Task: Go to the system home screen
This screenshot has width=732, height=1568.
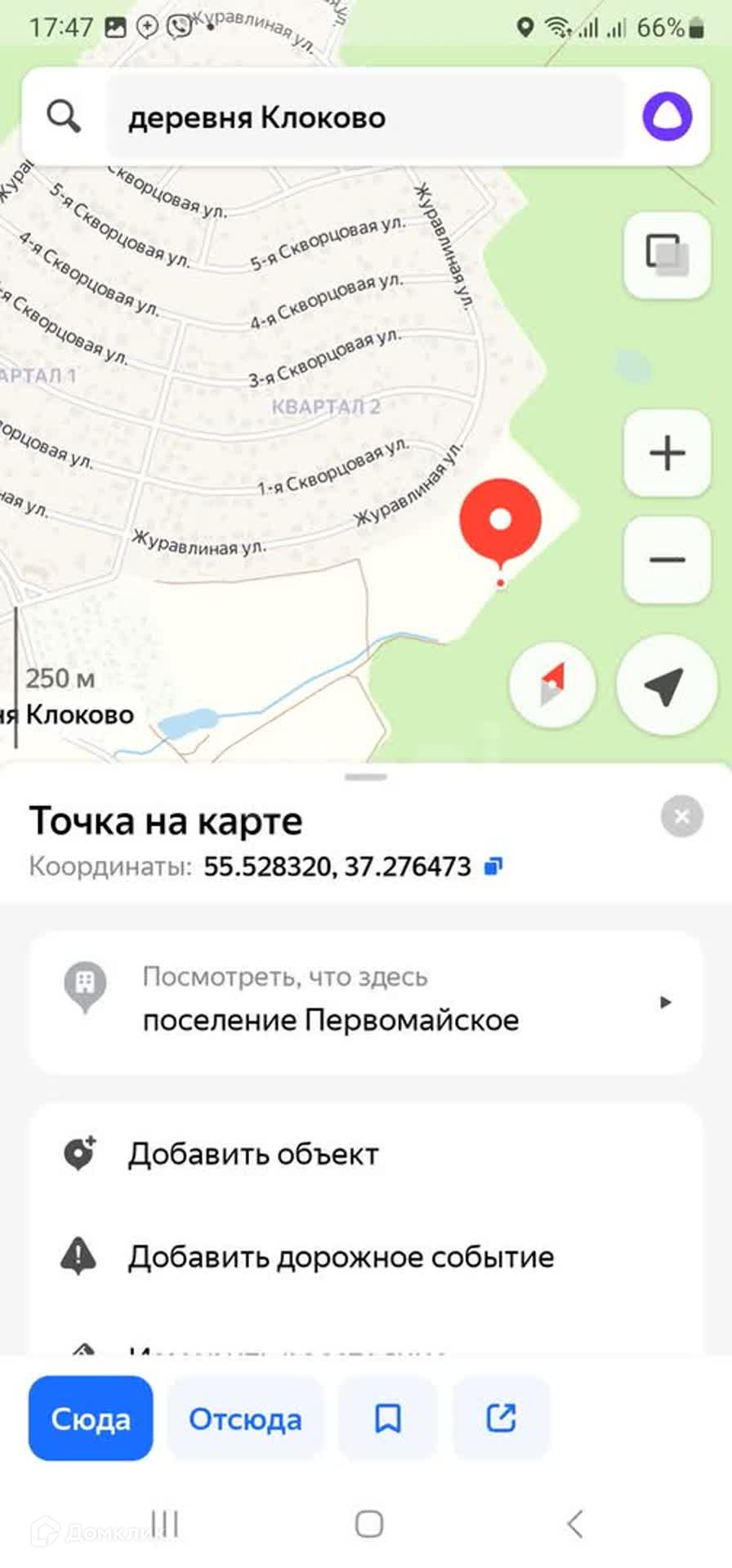Action: pyautogui.click(x=369, y=1524)
